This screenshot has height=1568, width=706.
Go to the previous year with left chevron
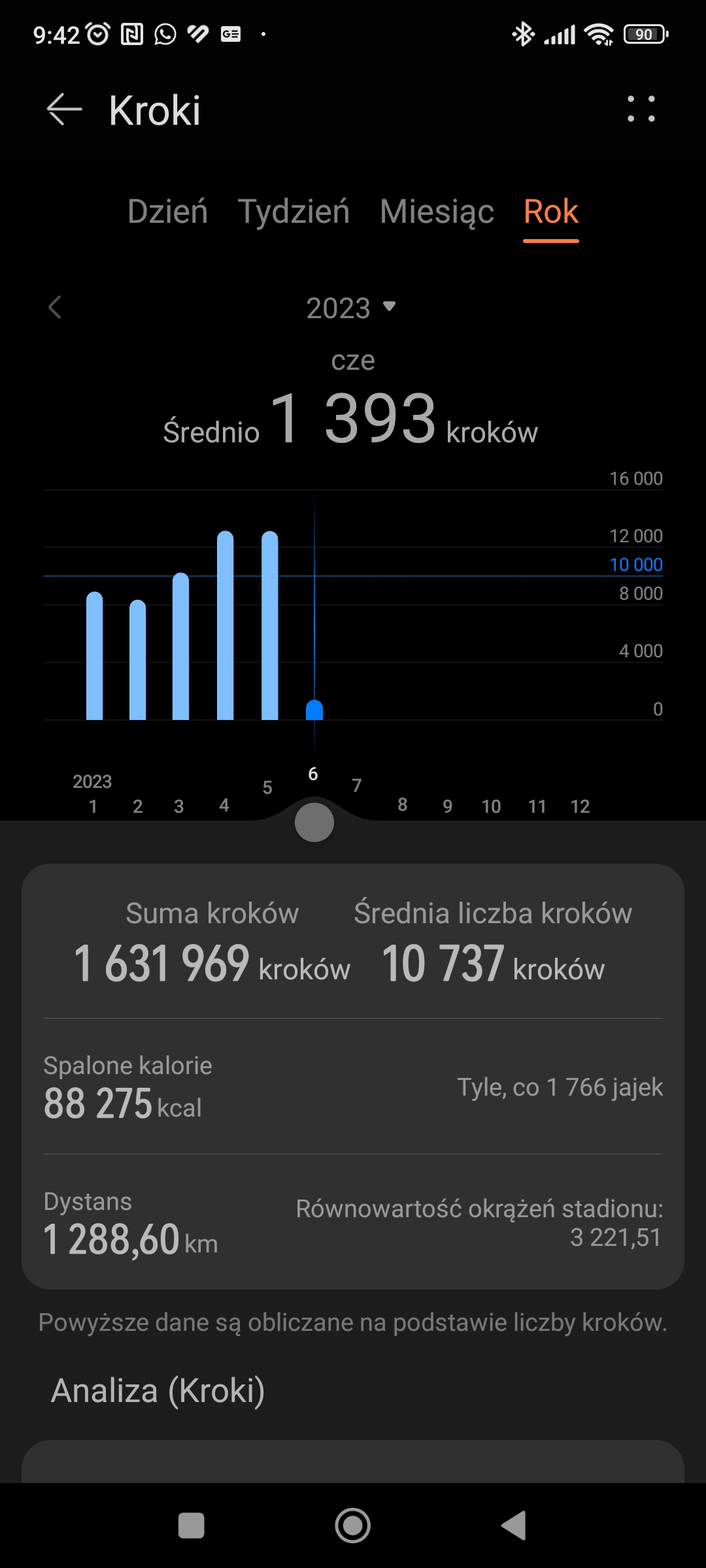pos(55,307)
